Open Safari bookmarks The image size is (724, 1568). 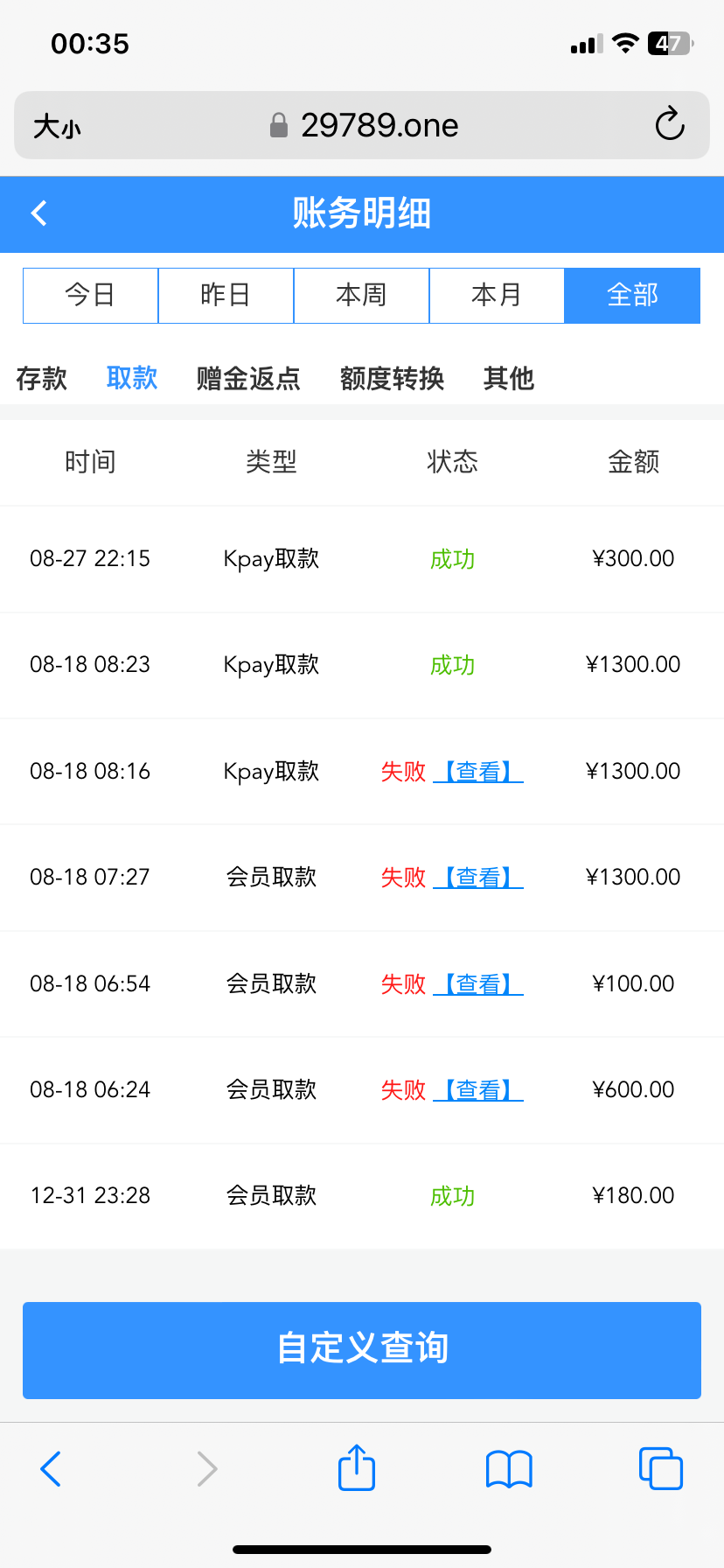click(x=509, y=1468)
